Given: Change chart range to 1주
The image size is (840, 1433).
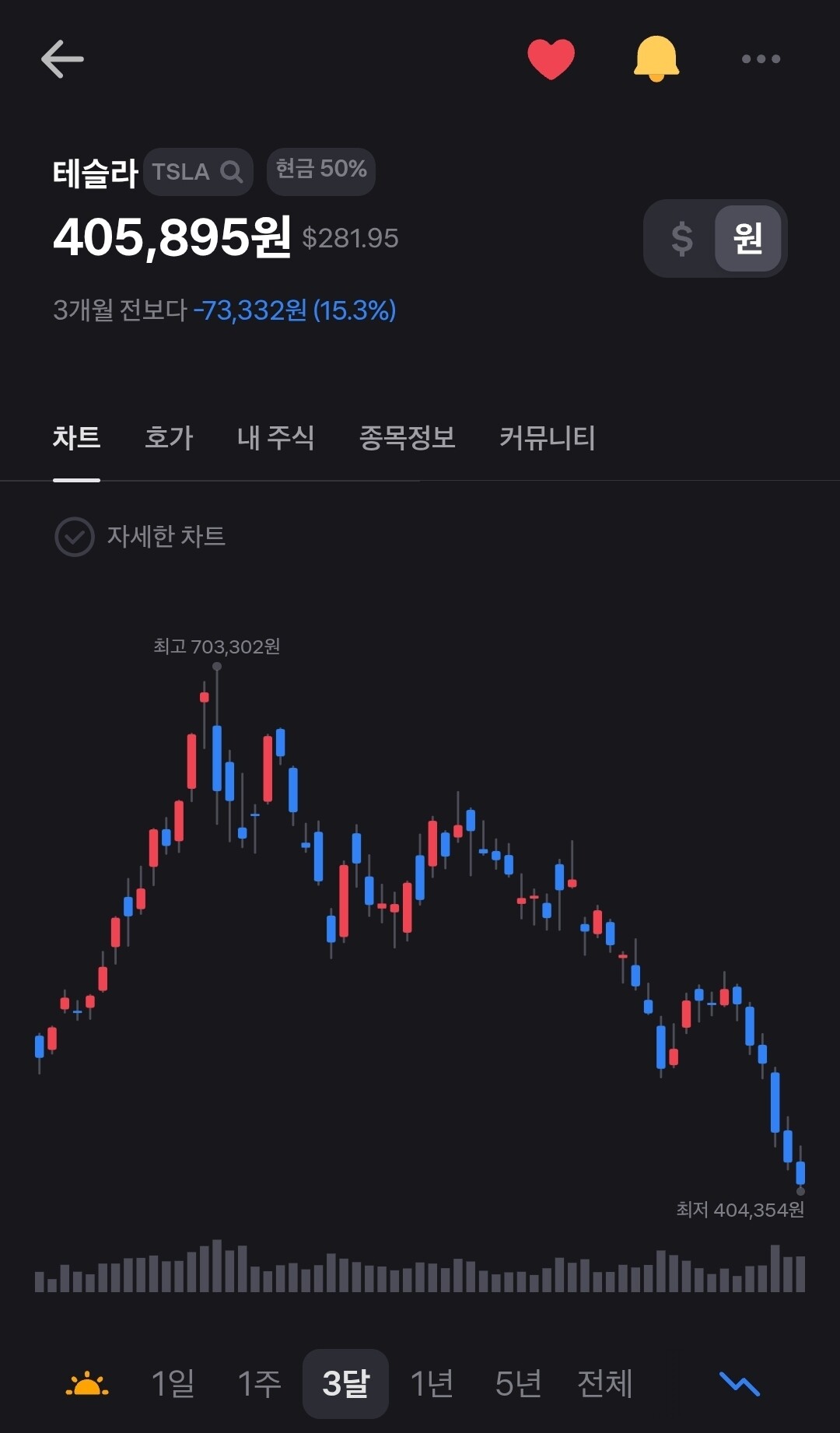Looking at the screenshot, I should 259,1384.
